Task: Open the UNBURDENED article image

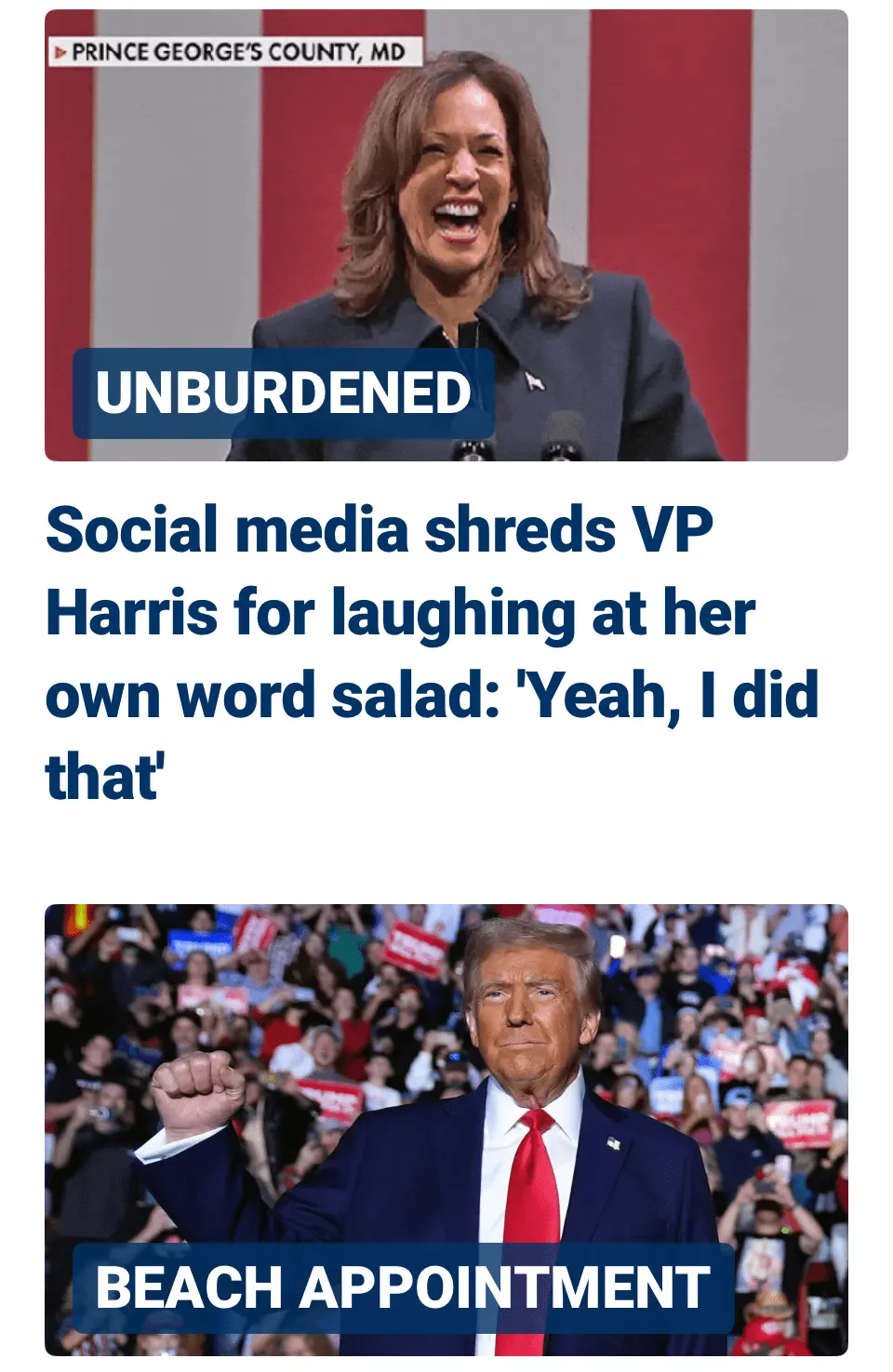Action: [x=446, y=234]
